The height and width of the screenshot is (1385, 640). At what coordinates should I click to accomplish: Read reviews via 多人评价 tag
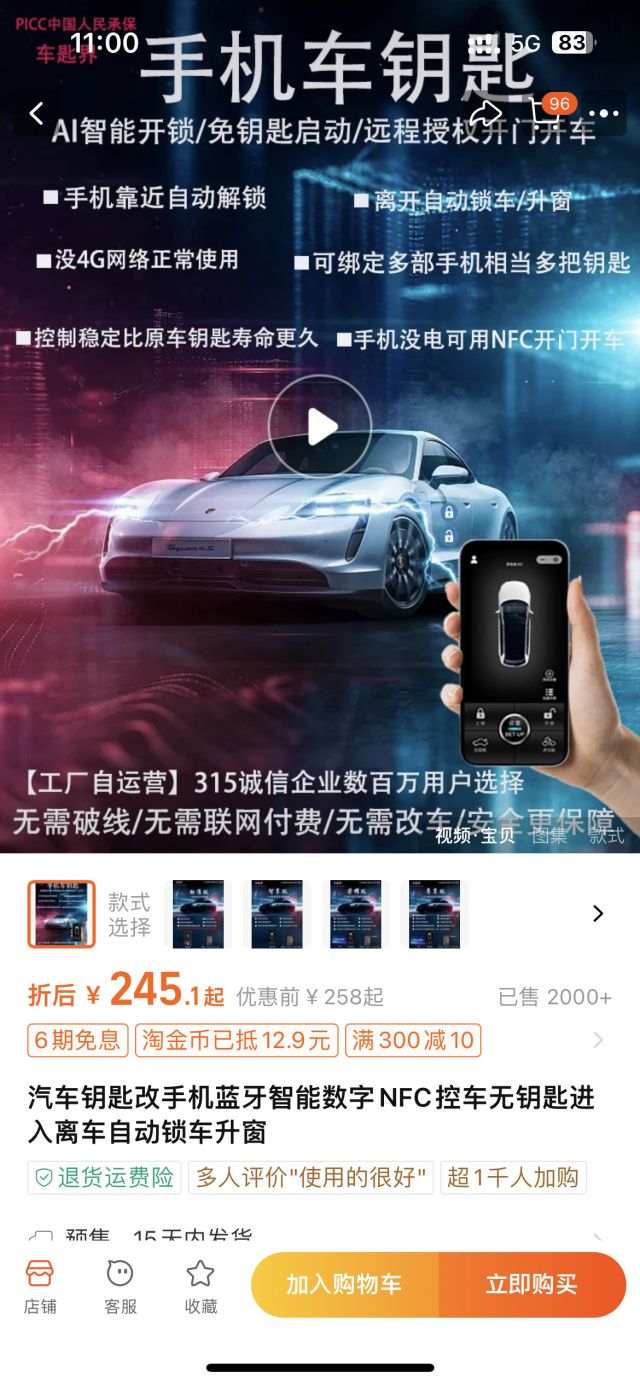pyautogui.click(x=311, y=1177)
